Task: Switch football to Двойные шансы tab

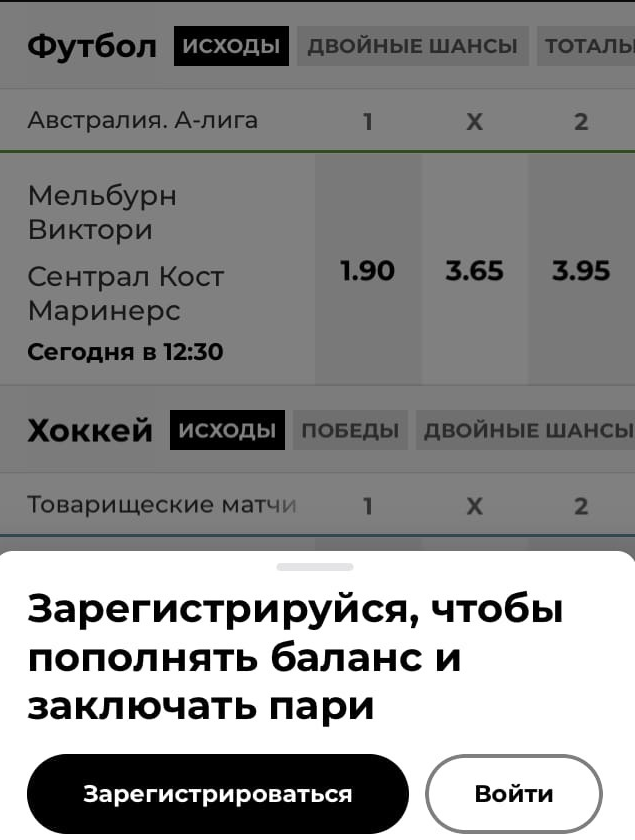Action: click(412, 46)
